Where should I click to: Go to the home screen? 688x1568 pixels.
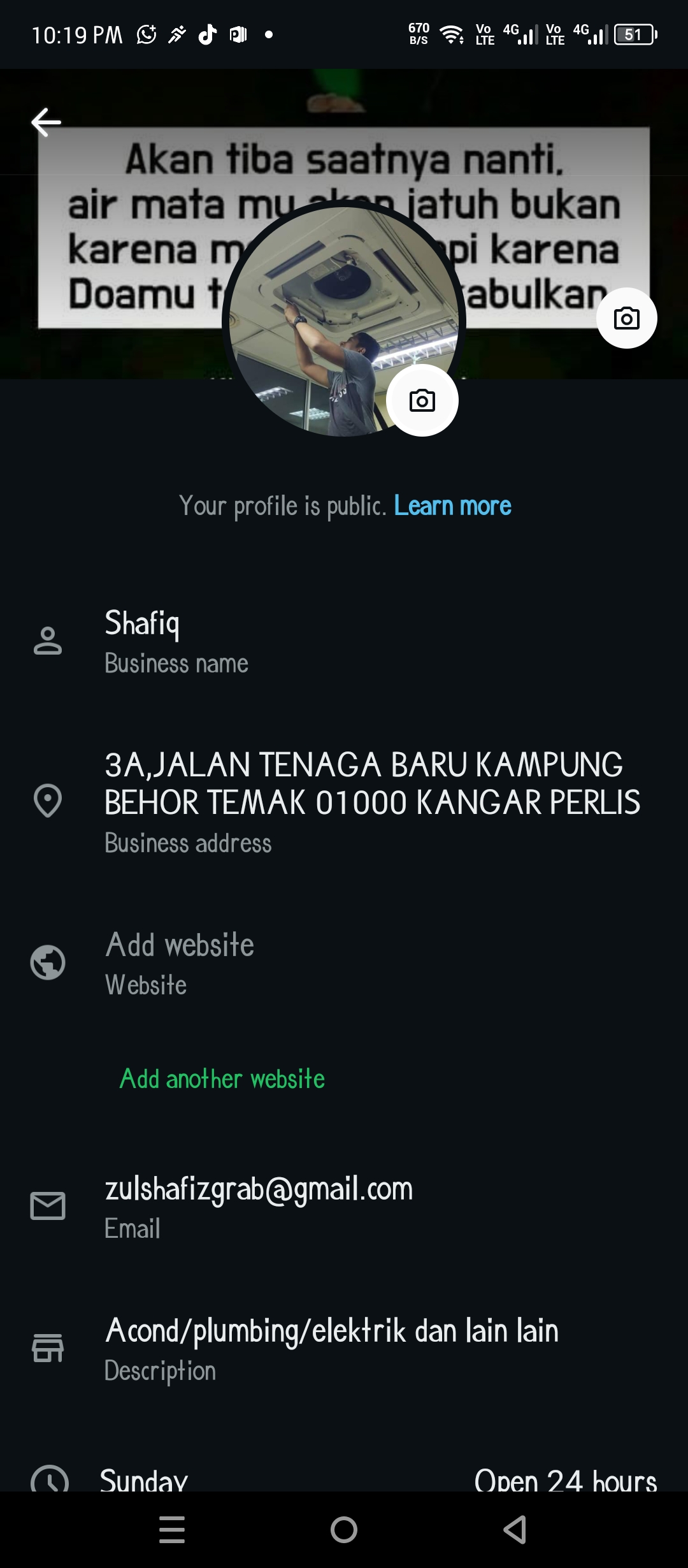coord(344,1530)
